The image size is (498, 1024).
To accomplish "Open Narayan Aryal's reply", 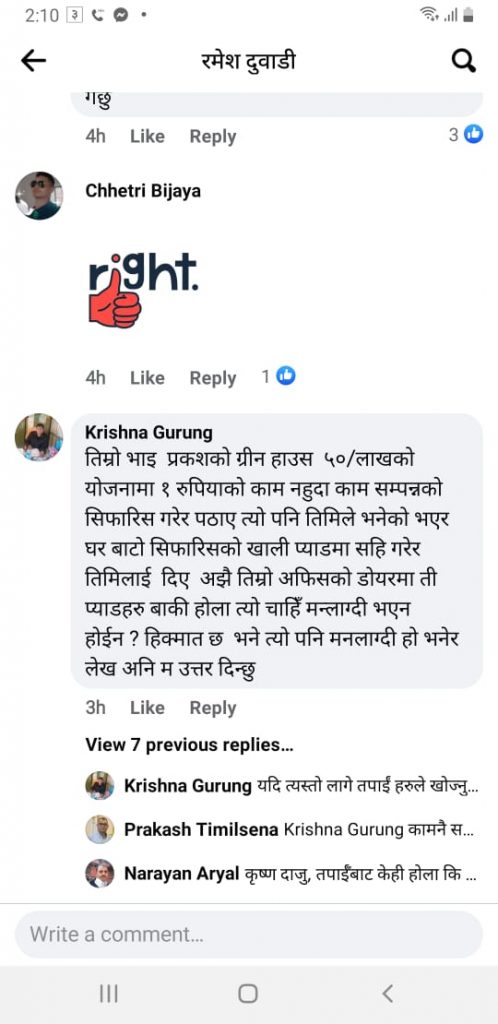I will pyautogui.click(x=282, y=873).
